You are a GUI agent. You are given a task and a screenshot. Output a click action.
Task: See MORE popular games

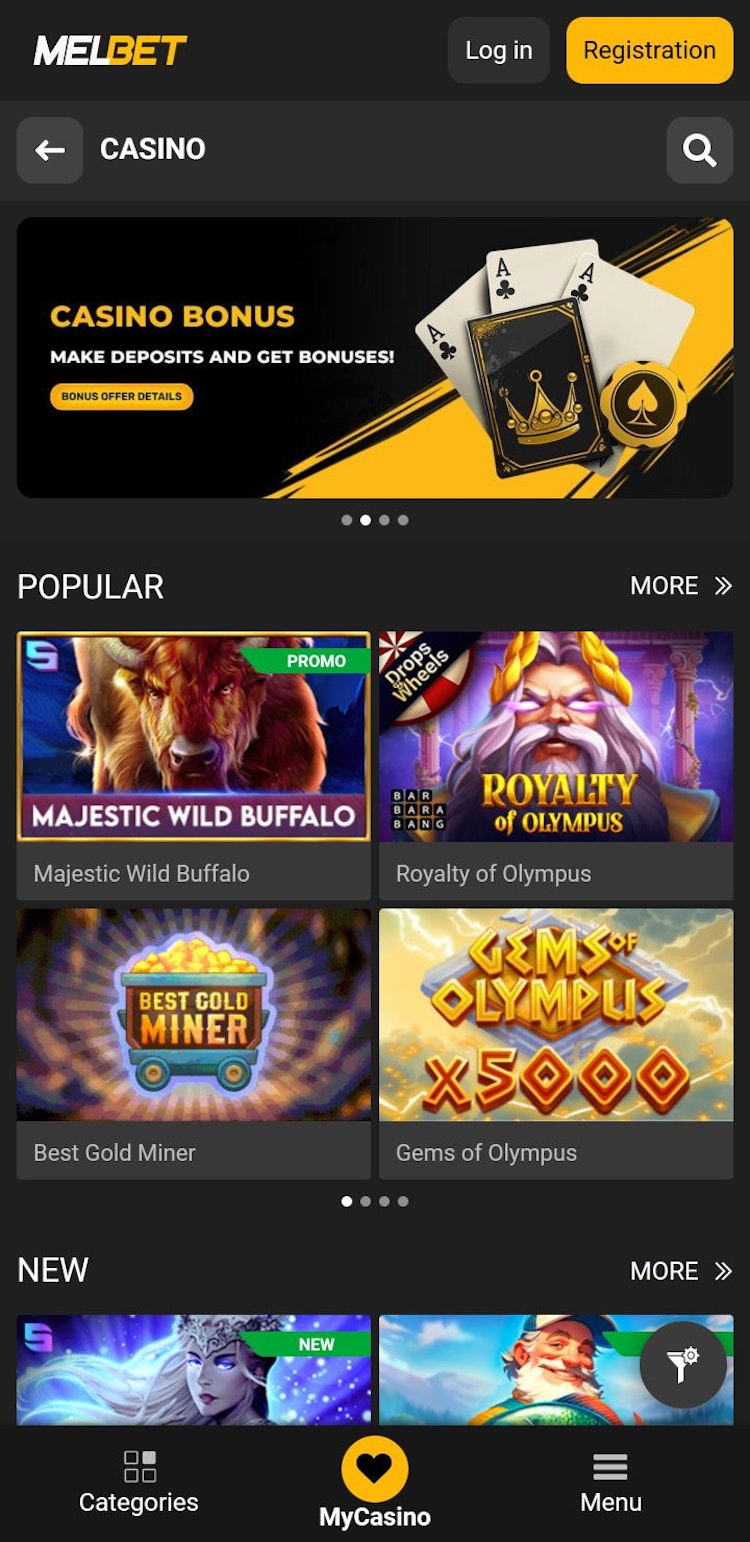(681, 586)
